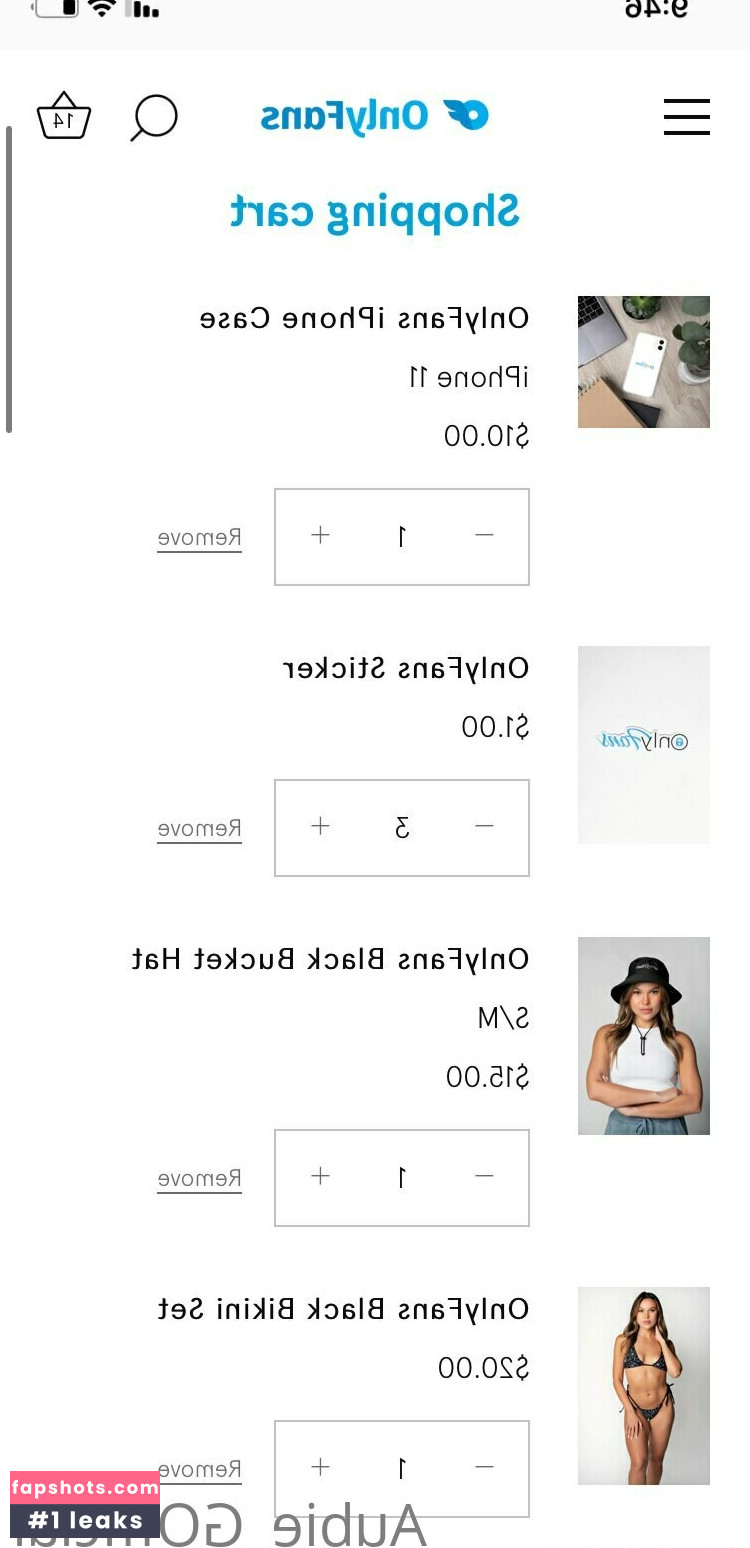
Task: Open the iPhone Case product image
Action: [x=643, y=362]
